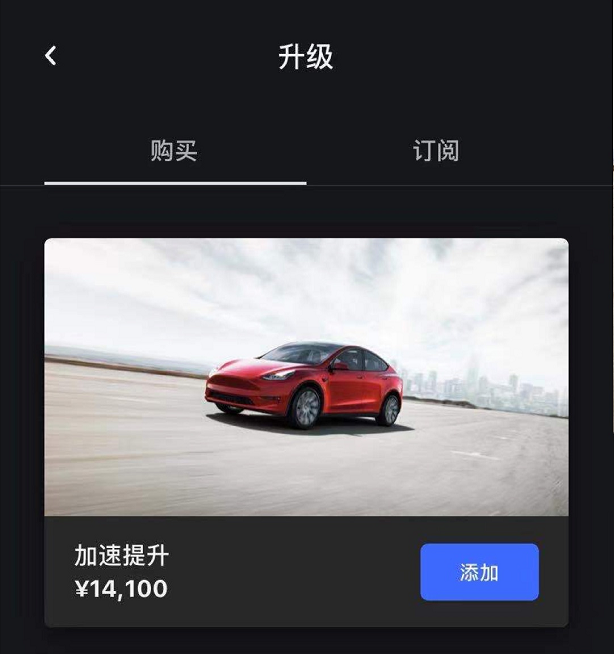Switch to the 订阅 tab

(436, 152)
